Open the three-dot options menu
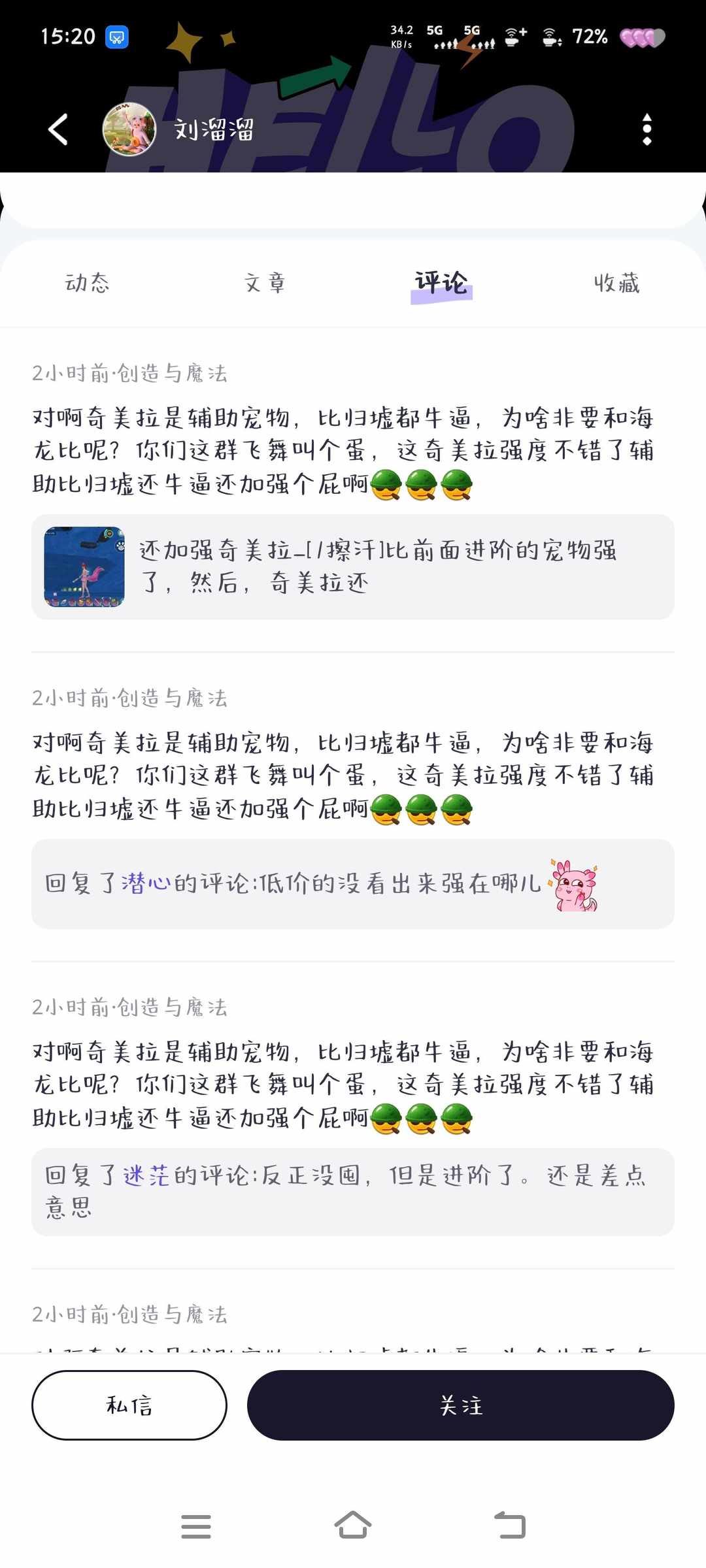Image resolution: width=706 pixels, height=1568 pixels. [647, 129]
